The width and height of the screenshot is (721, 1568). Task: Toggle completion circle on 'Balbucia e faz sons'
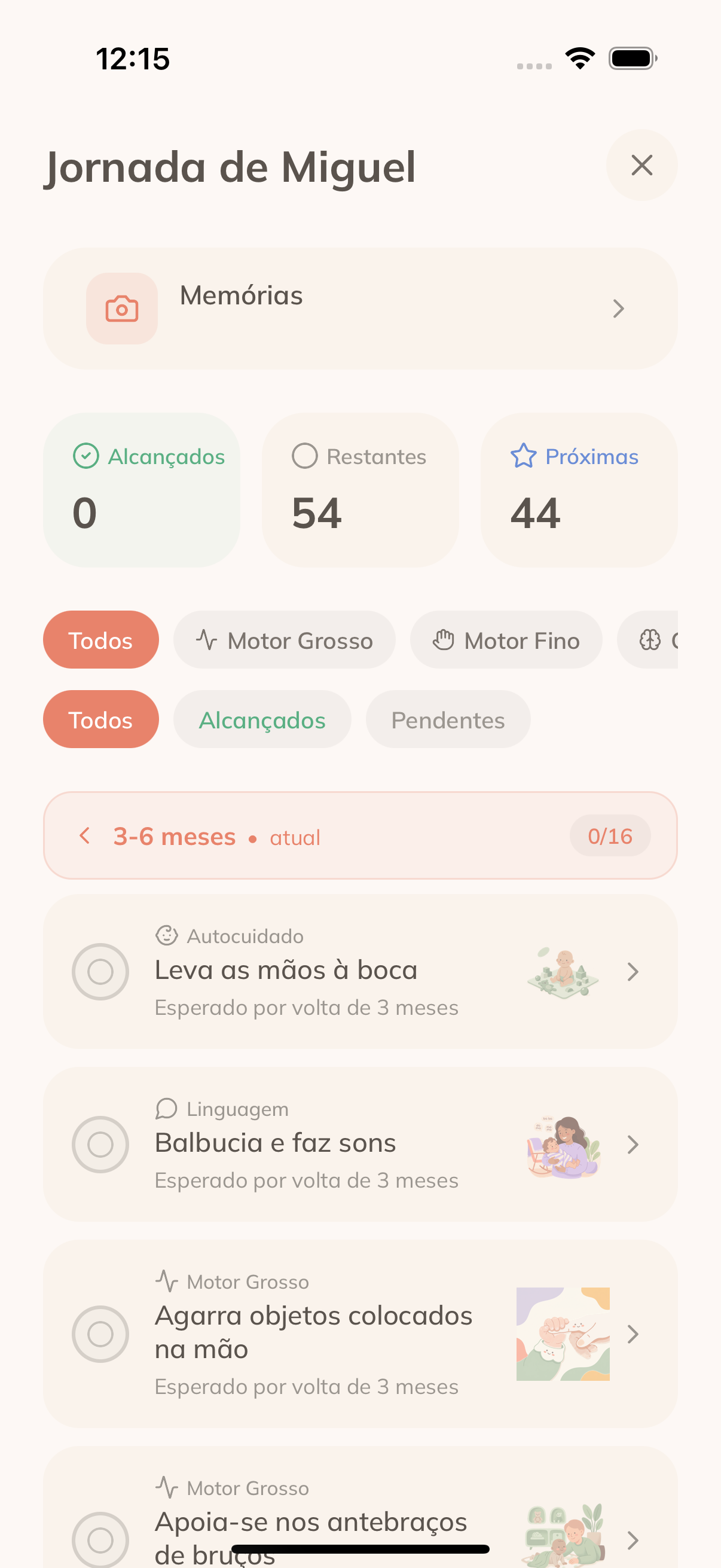coord(100,1145)
